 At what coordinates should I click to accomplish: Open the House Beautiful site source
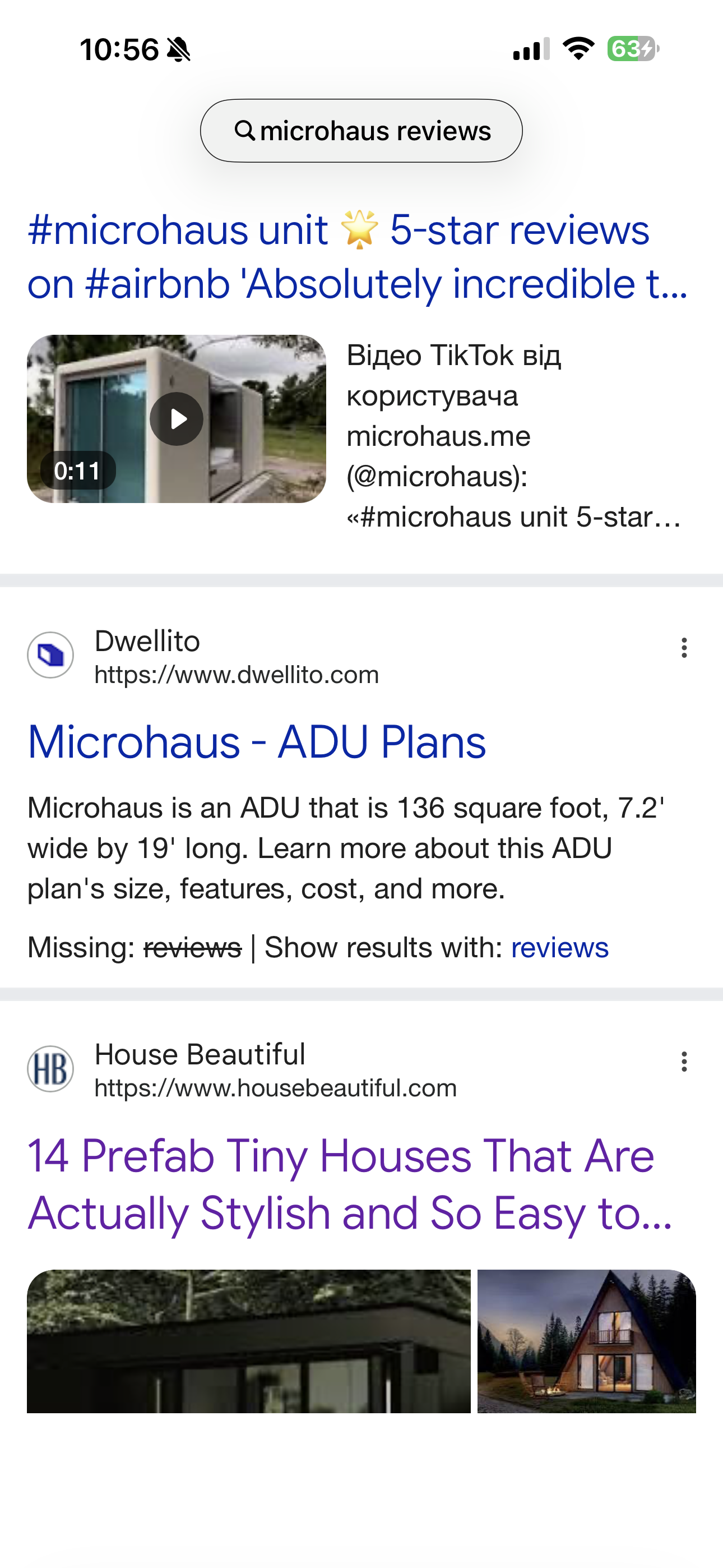coord(242,1071)
